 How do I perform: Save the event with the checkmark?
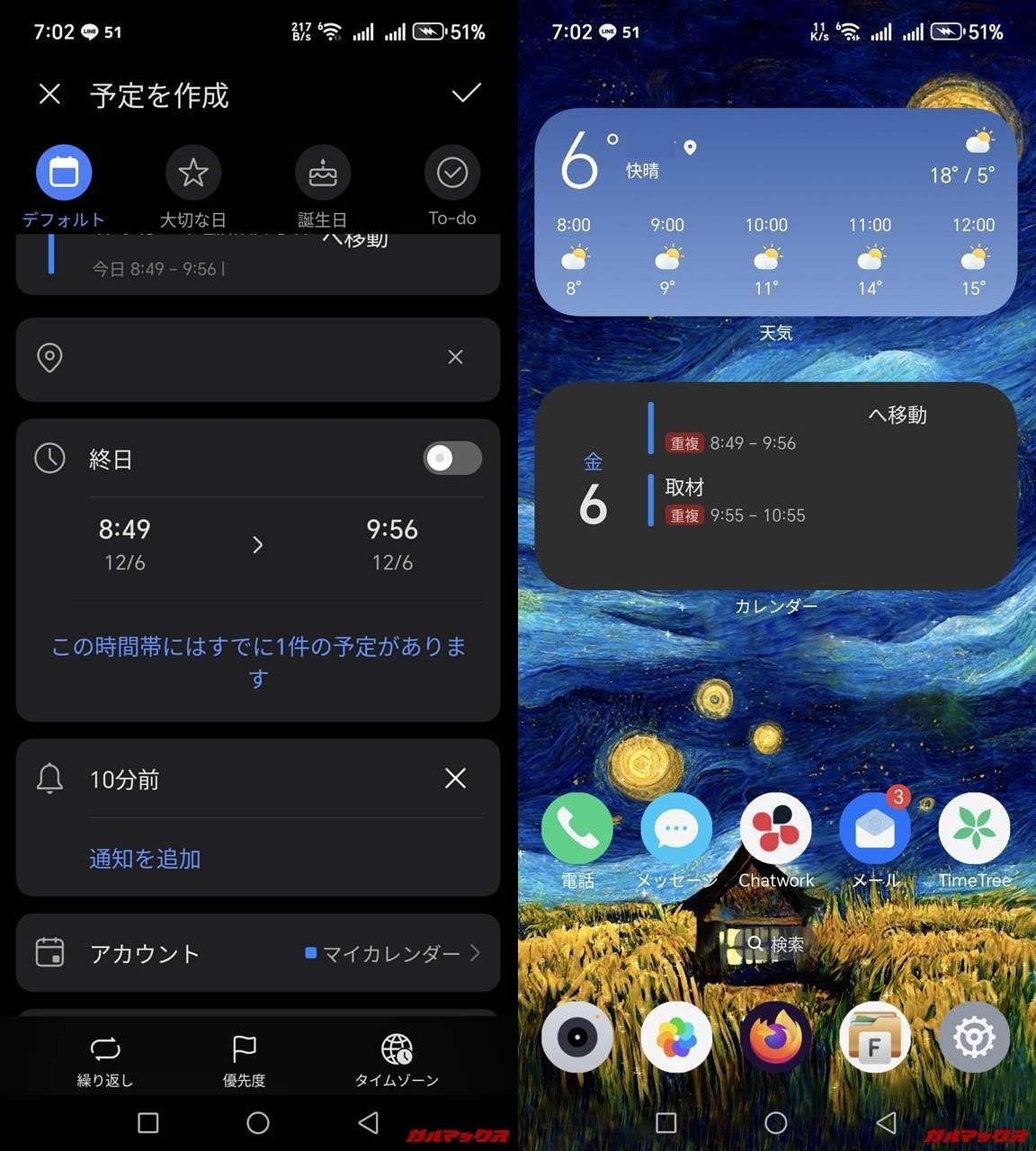click(x=466, y=94)
